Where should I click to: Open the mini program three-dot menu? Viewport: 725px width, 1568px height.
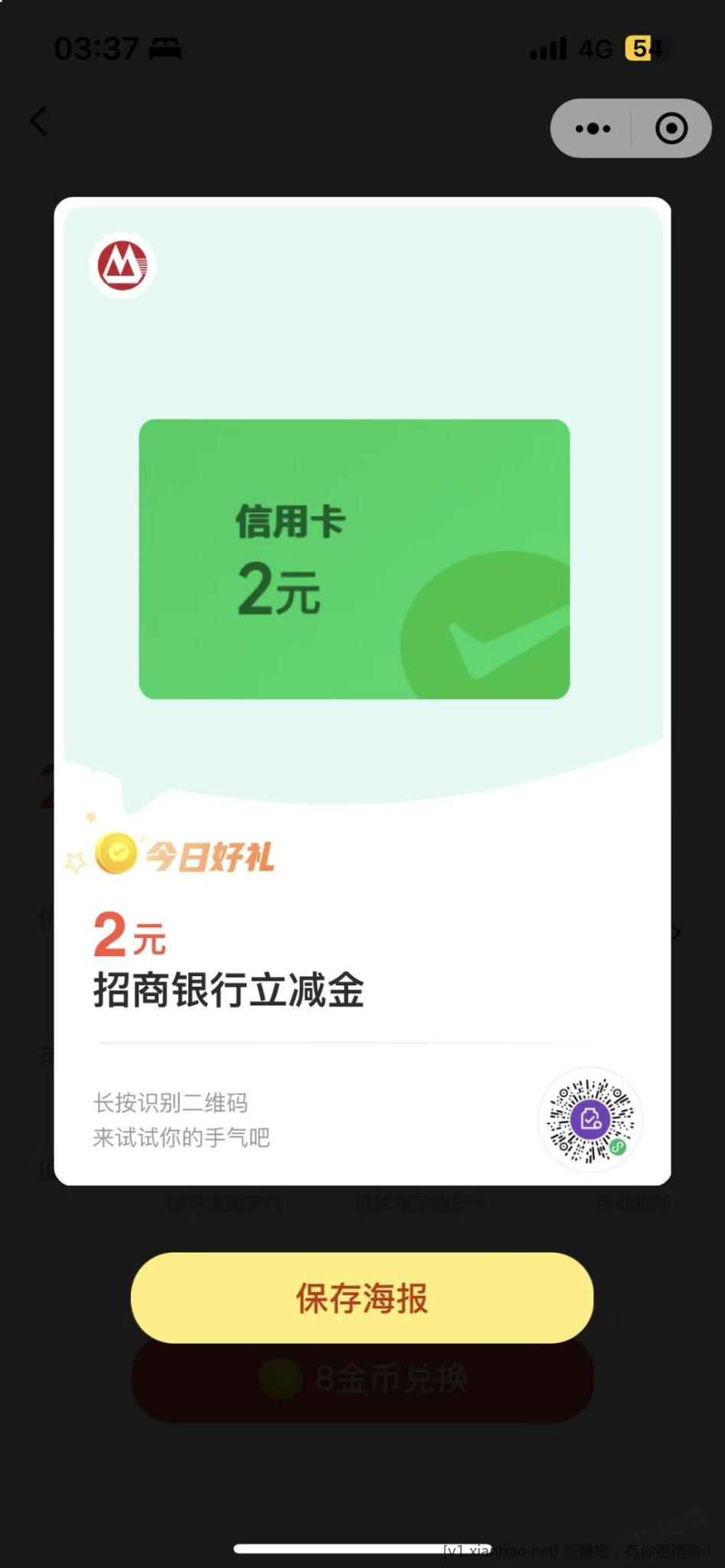(x=593, y=128)
